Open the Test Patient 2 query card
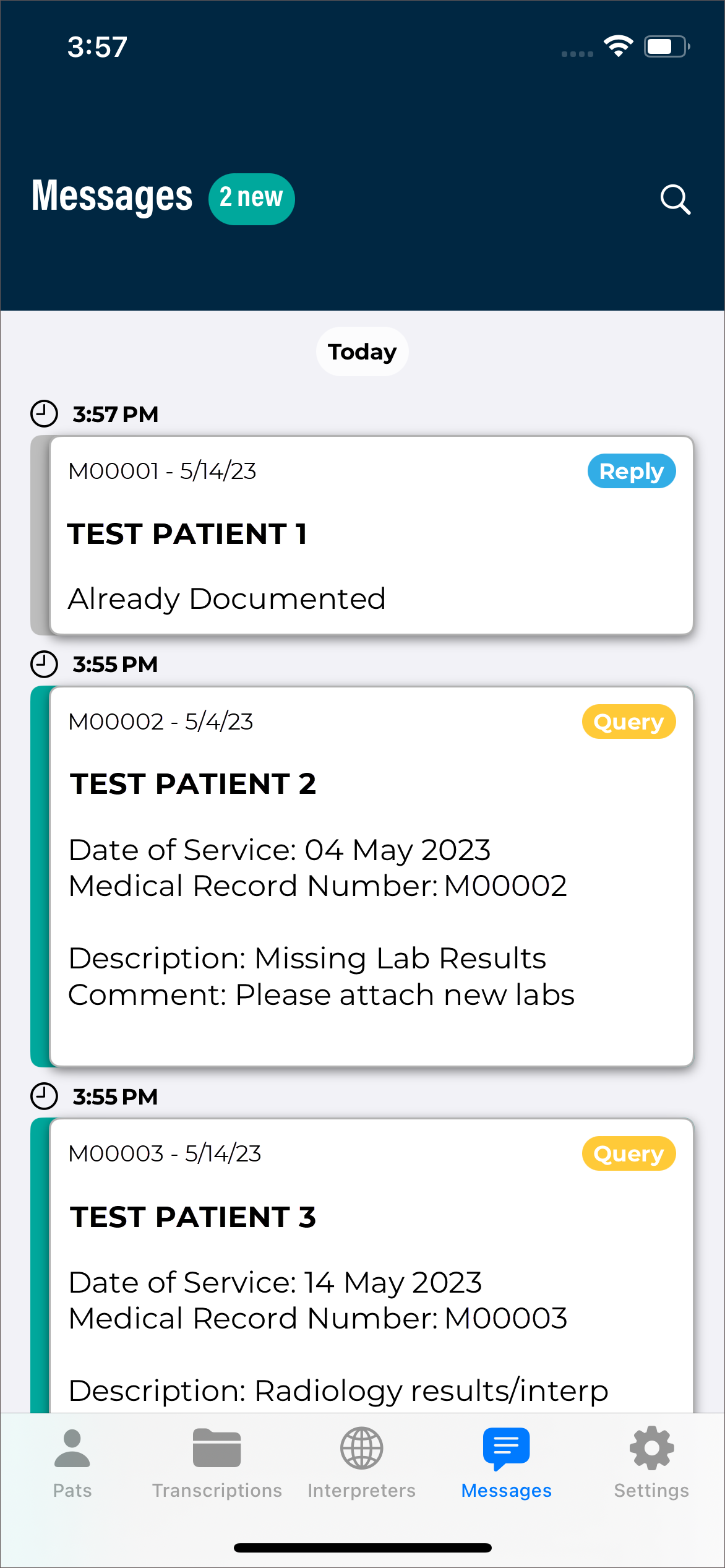The image size is (725, 1568). pyautogui.click(x=371, y=876)
